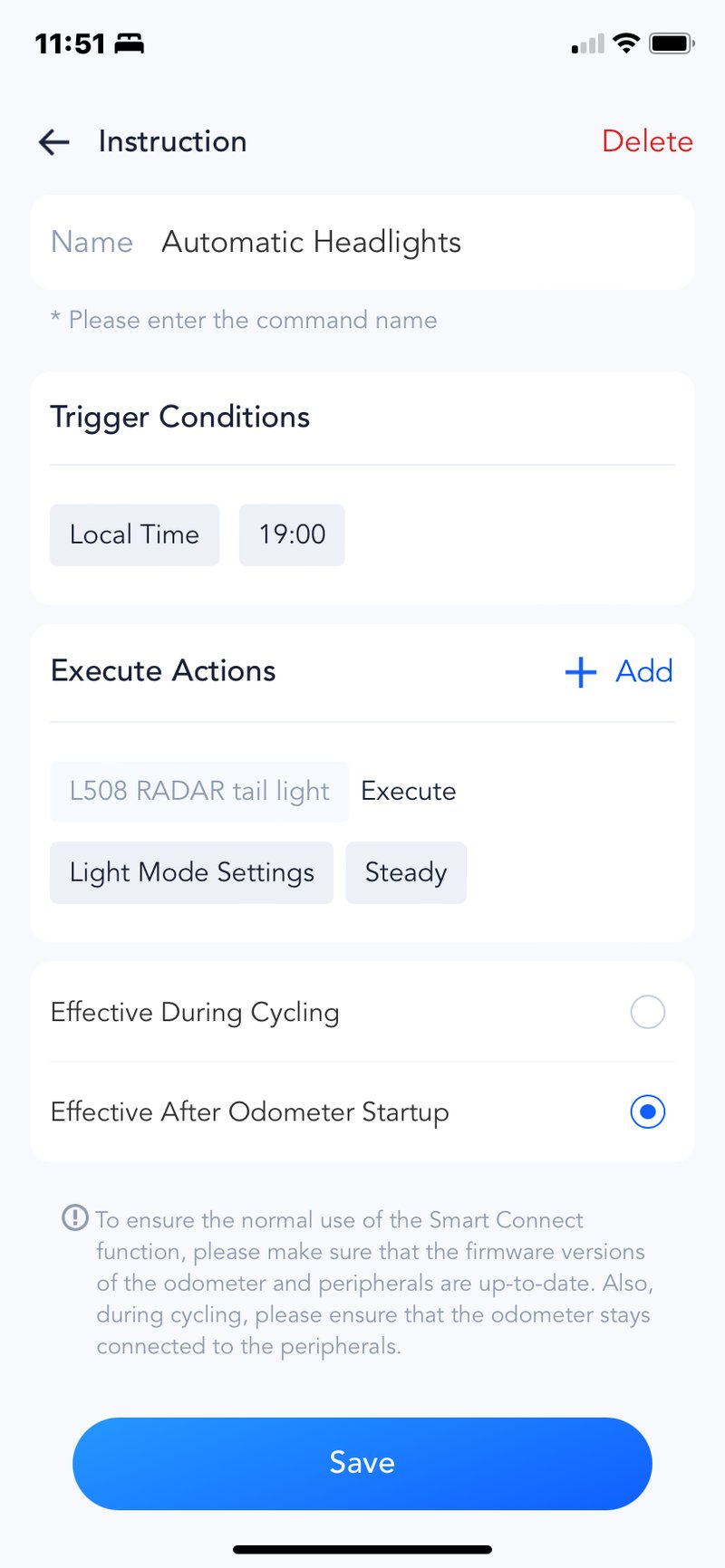Select Effective During Cycling option
This screenshot has height=1568, width=725.
pos(647,1012)
